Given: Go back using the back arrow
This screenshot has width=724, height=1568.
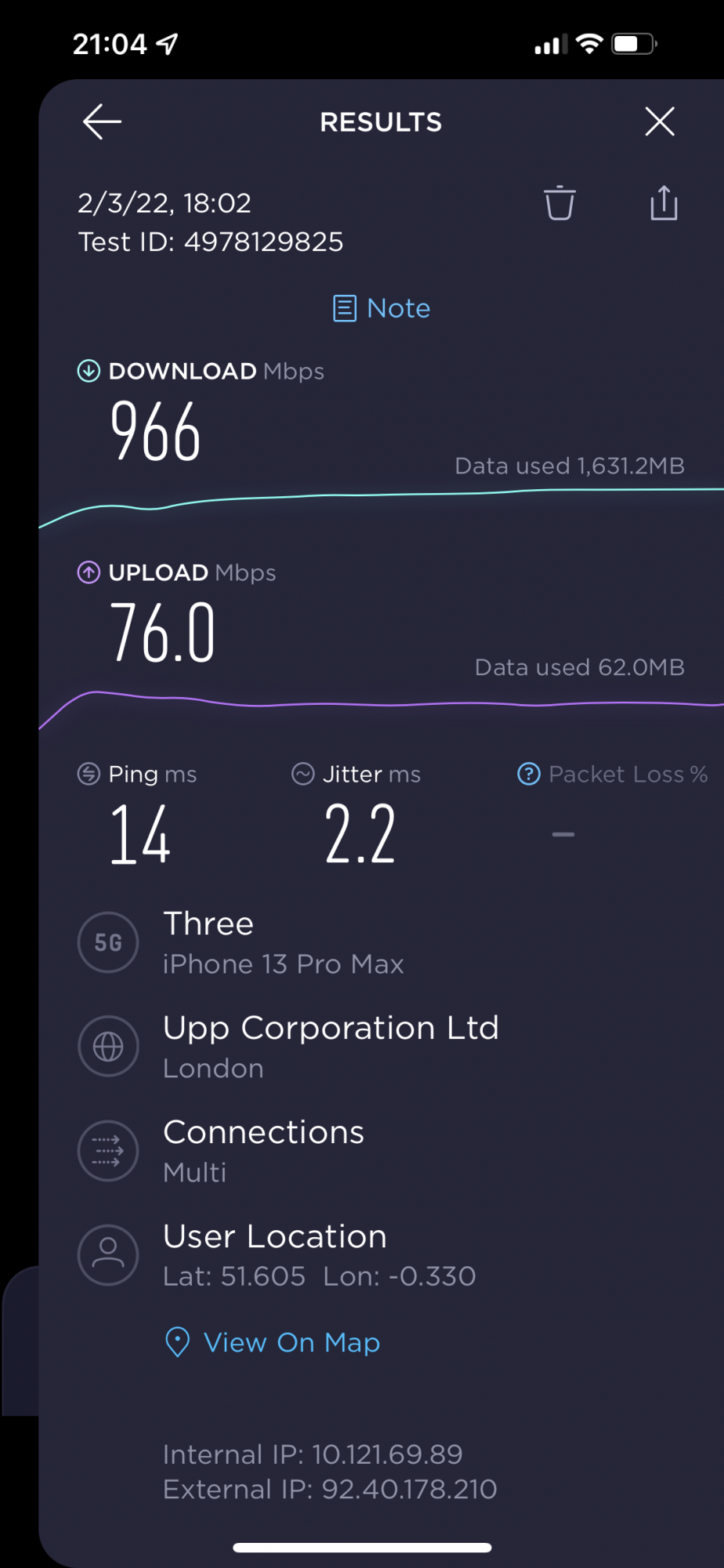Looking at the screenshot, I should coord(102,122).
